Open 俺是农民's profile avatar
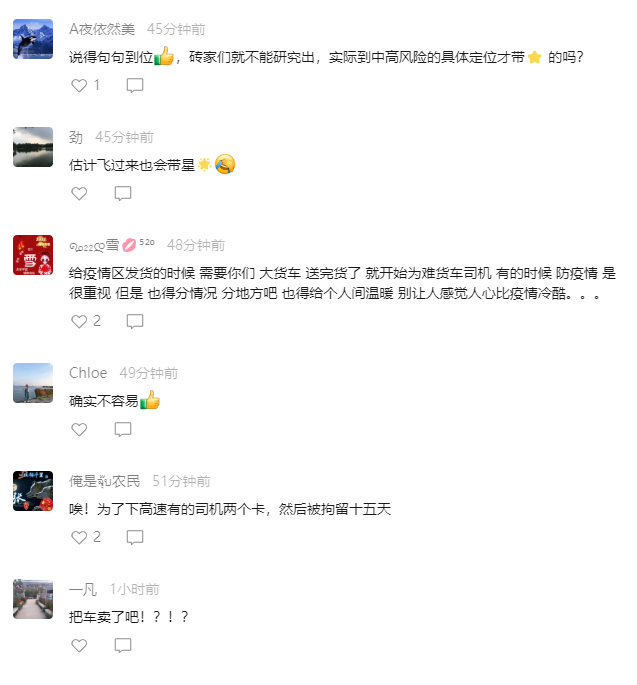This screenshot has width=637, height=685. click(x=33, y=491)
